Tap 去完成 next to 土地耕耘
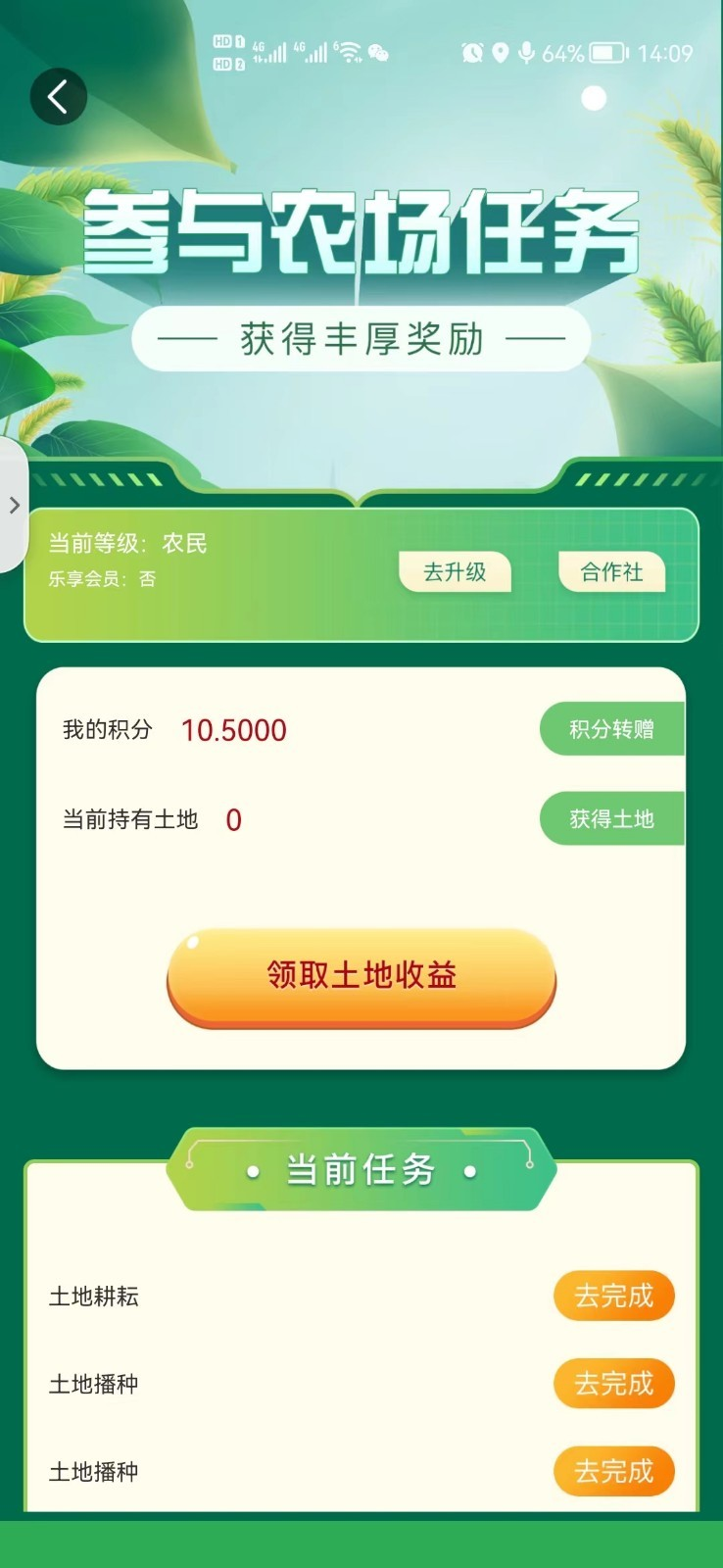Image resolution: width=723 pixels, height=1568 pixels. point(613,1296)
